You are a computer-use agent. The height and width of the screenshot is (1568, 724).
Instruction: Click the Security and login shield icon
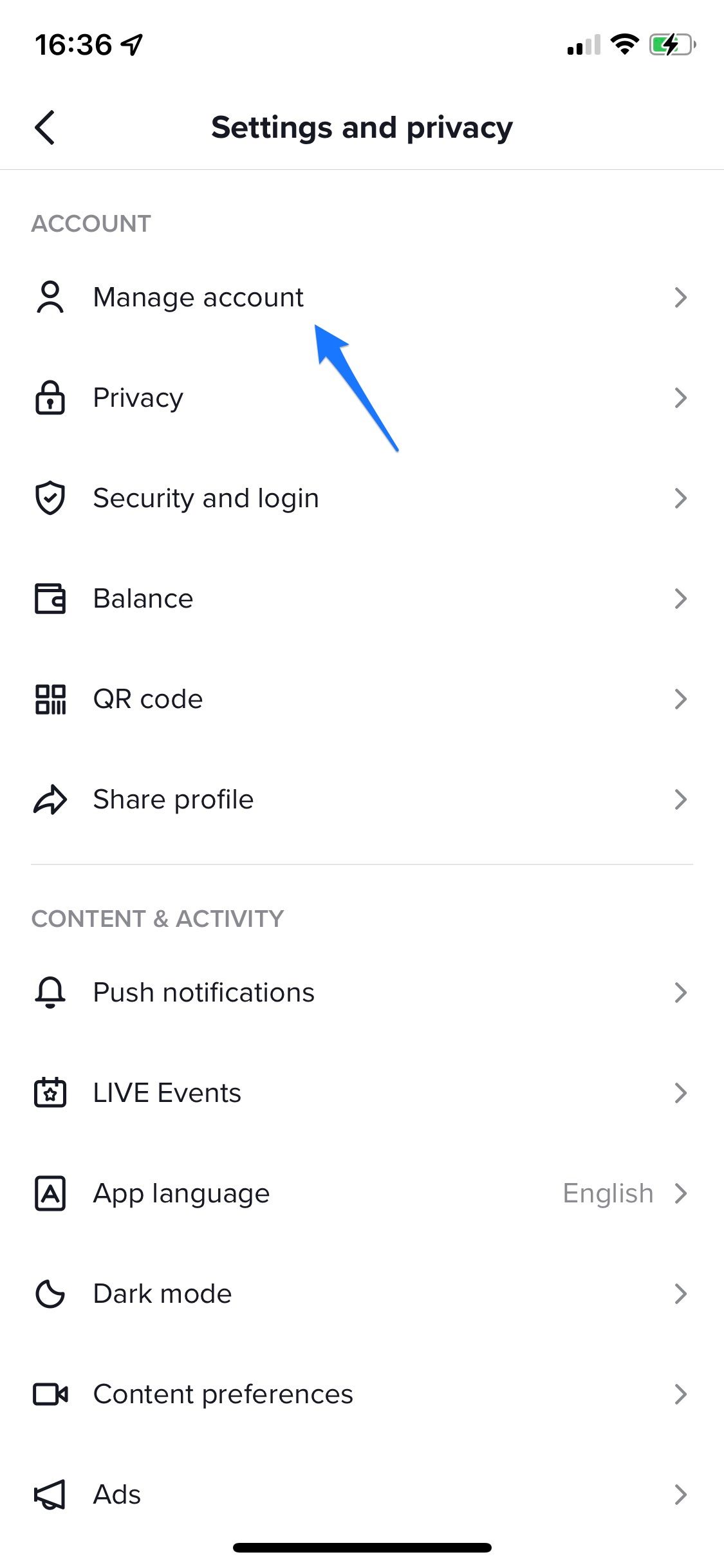pyautogui.click(x=50, y=498)
